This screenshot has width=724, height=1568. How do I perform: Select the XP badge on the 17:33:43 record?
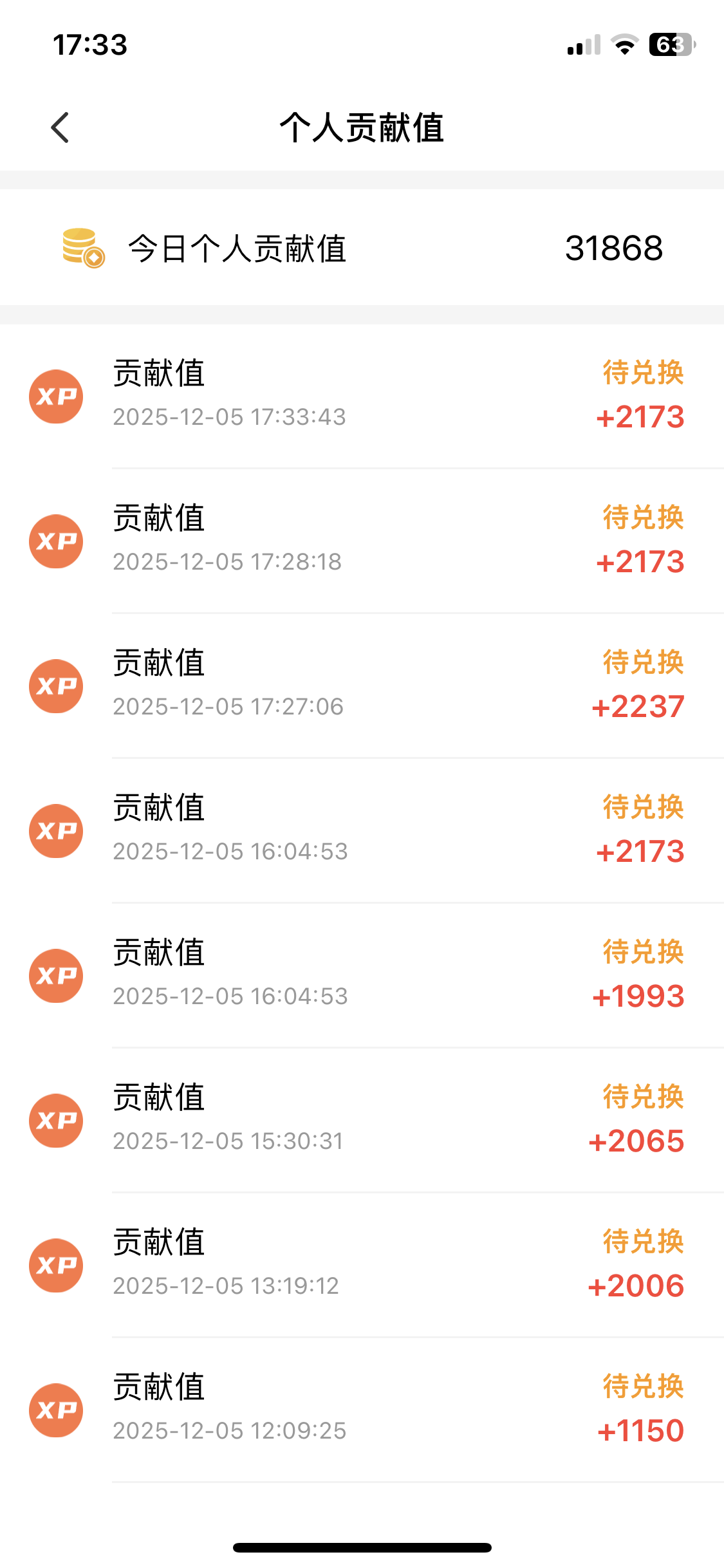56,396
